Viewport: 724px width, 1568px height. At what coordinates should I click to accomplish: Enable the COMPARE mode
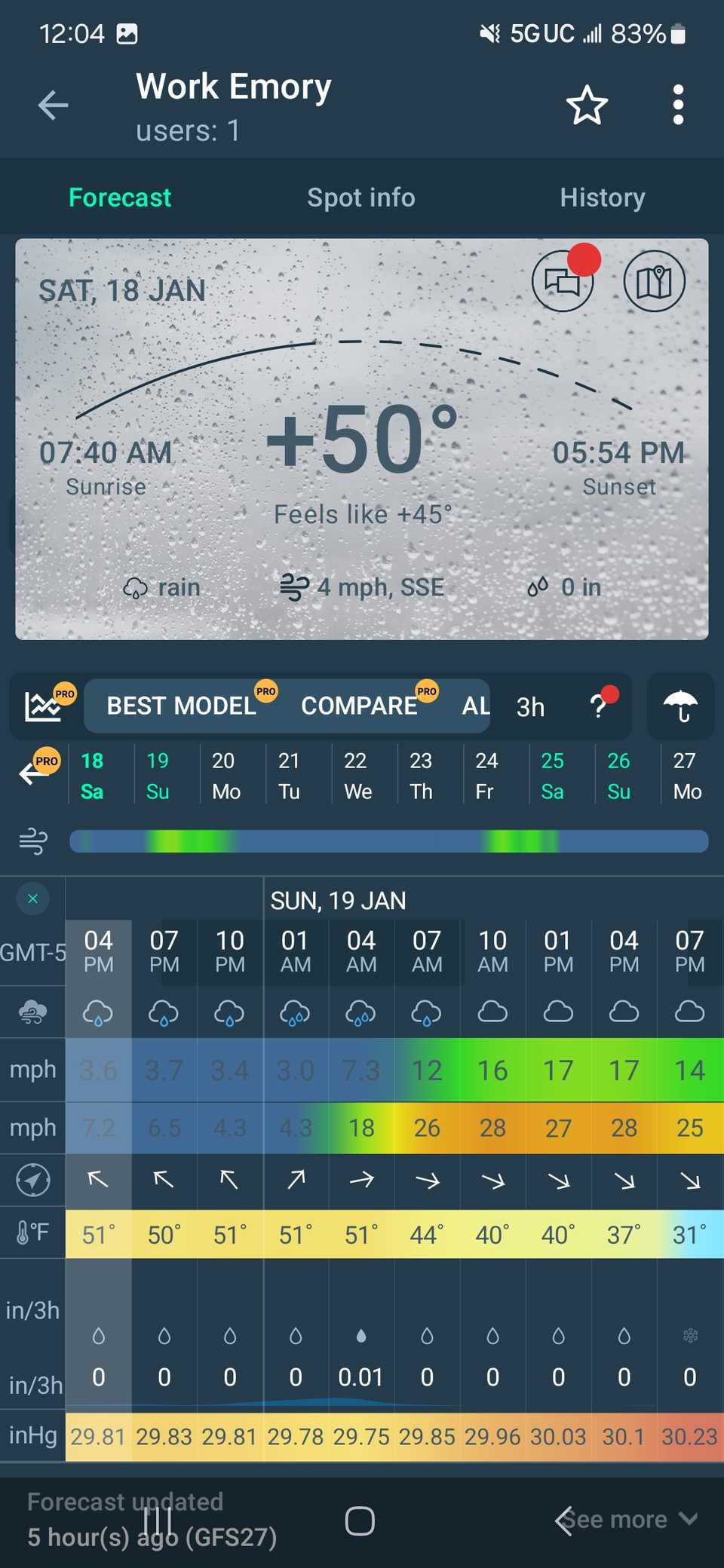point(360,706)
